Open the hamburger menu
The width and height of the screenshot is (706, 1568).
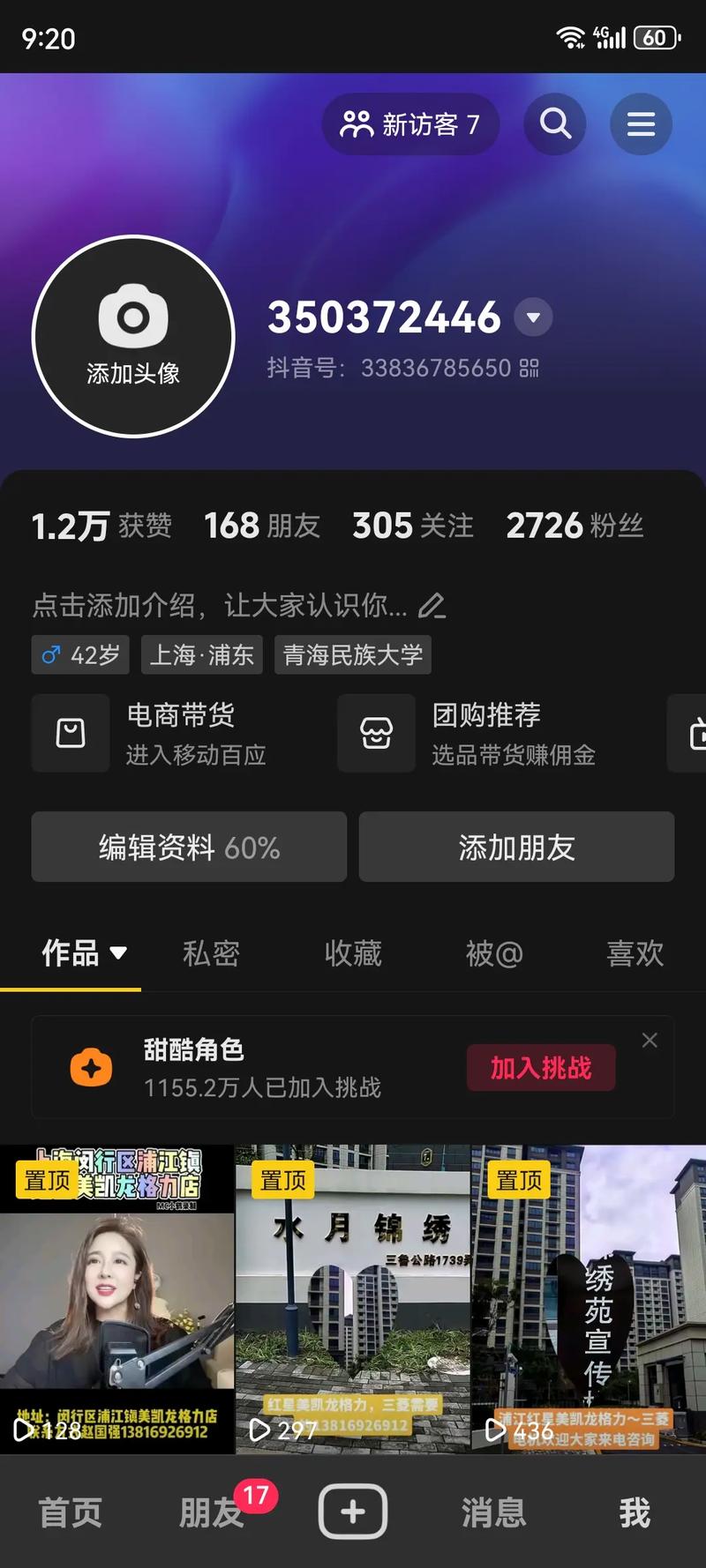[641, 123]
